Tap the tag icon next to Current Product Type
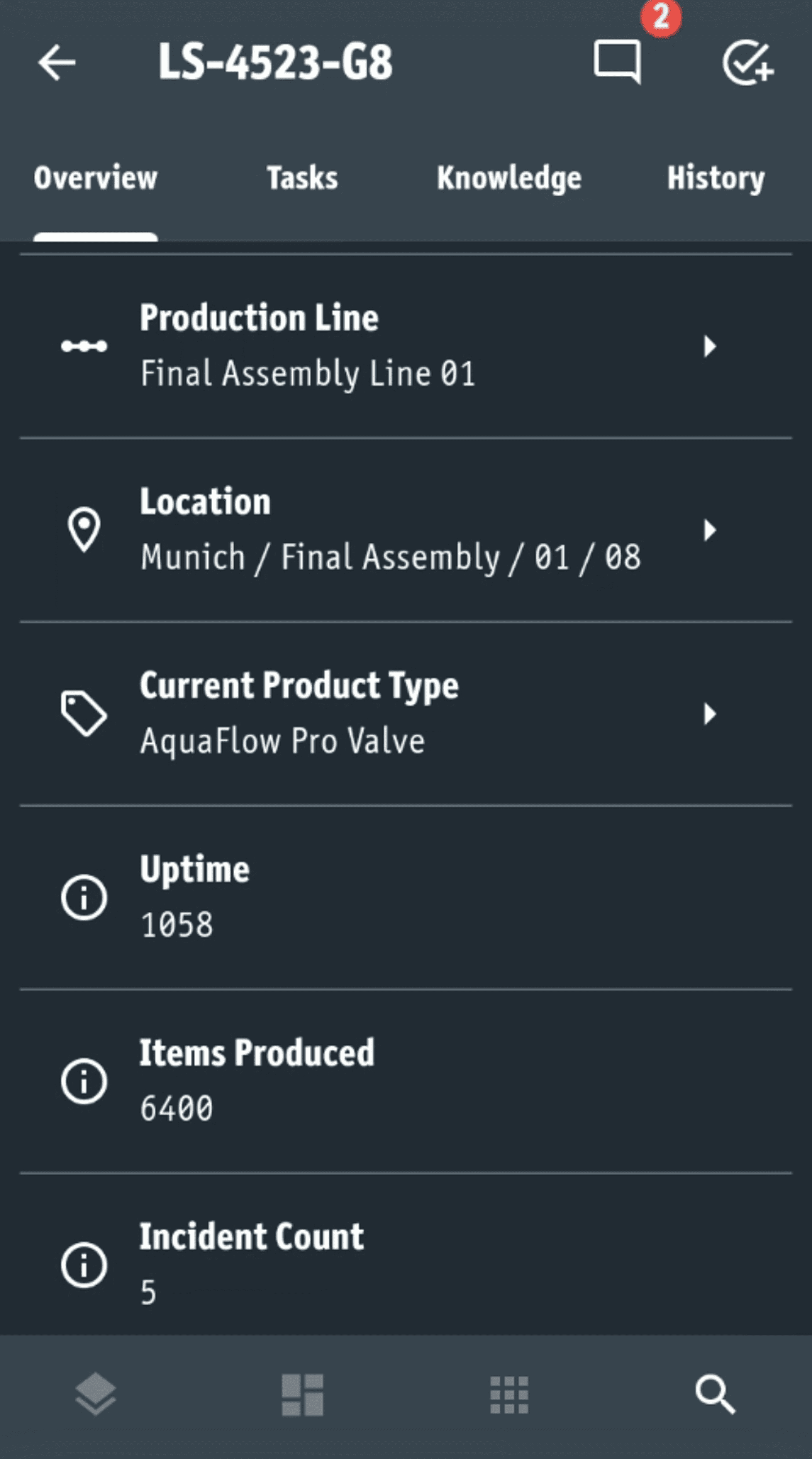The height and width of the screenshot is (1459, 812). pos(83,713)
